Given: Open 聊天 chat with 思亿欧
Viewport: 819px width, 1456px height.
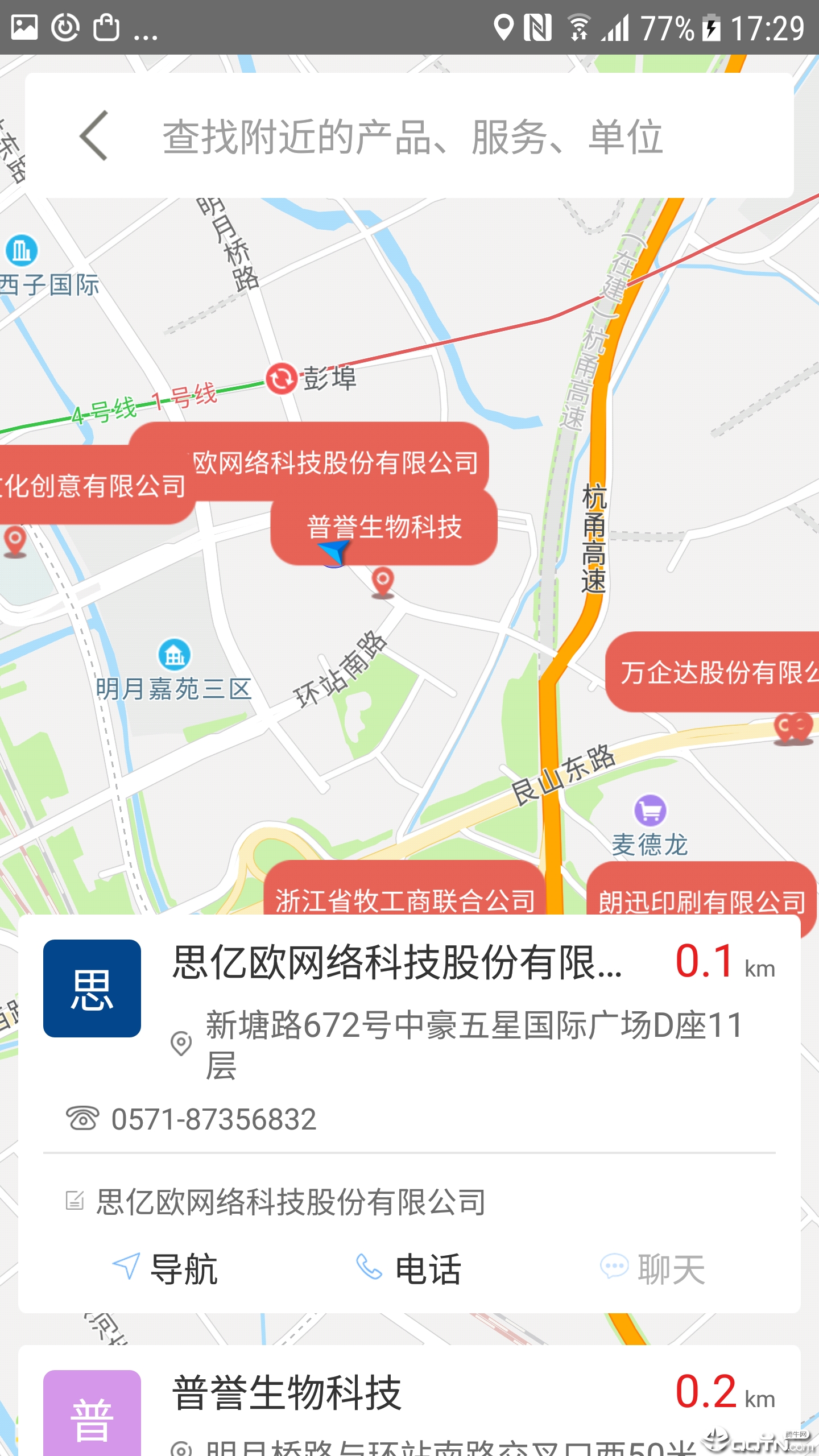Looking at the screenshot, I should (x=653, y=1269).
